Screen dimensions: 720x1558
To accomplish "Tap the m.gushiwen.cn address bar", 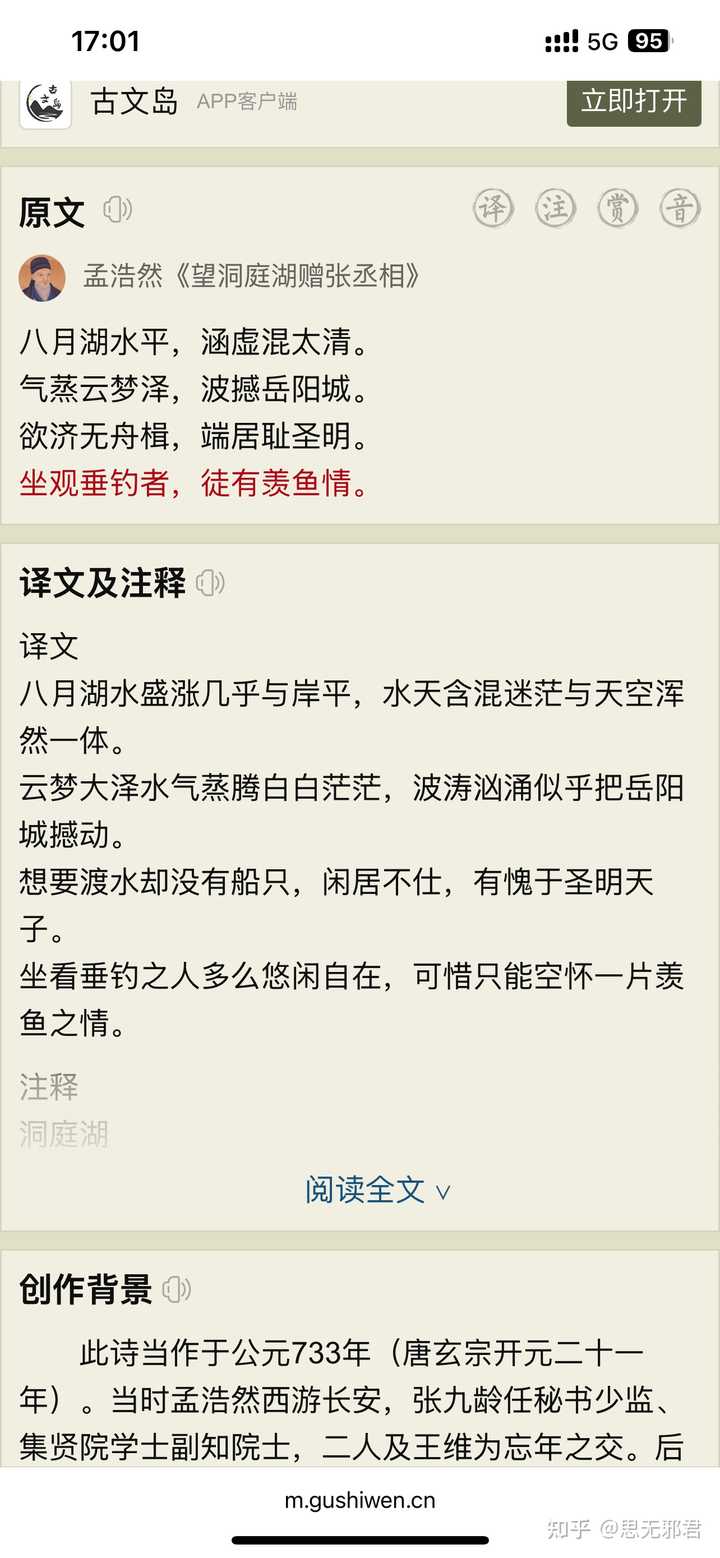I will click(360, 1500).
